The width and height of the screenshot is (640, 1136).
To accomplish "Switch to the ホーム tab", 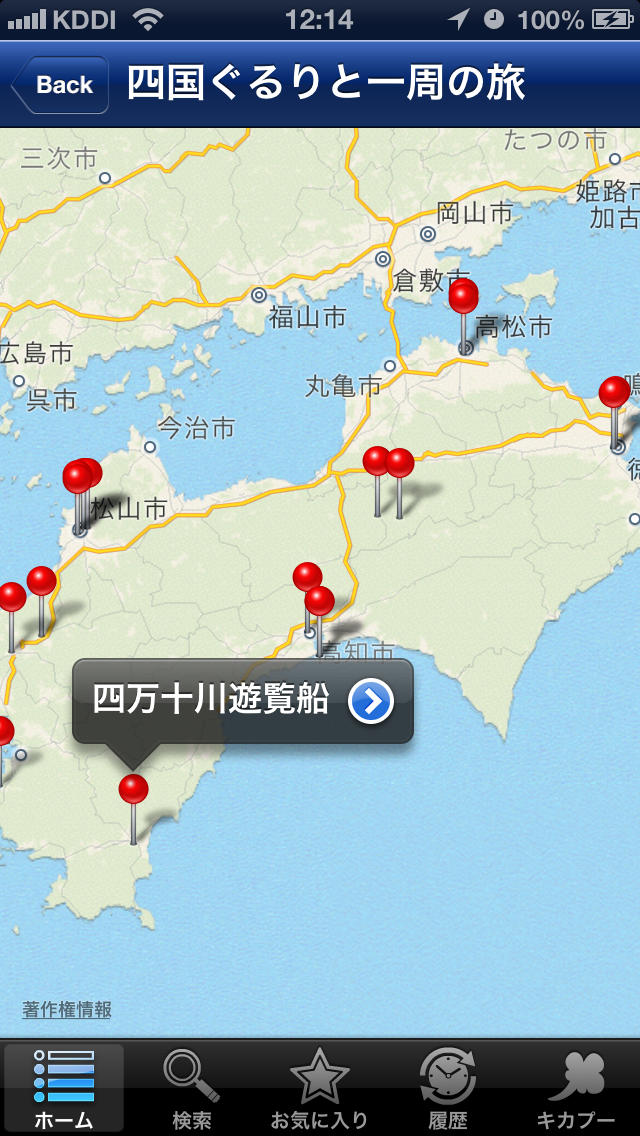I will click(64, 1089).
